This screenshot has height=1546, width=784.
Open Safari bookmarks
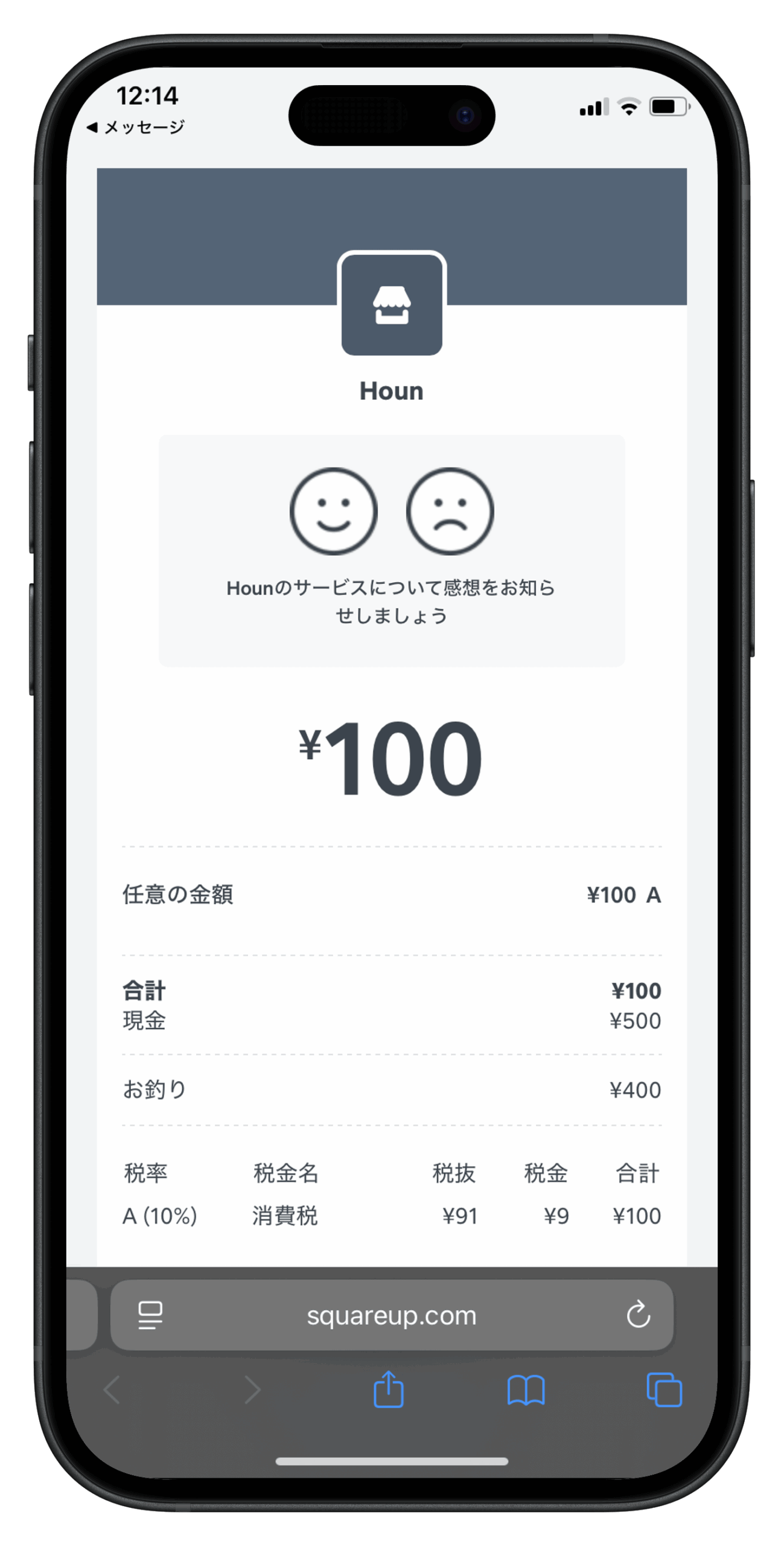click(x=526, y=1390)
